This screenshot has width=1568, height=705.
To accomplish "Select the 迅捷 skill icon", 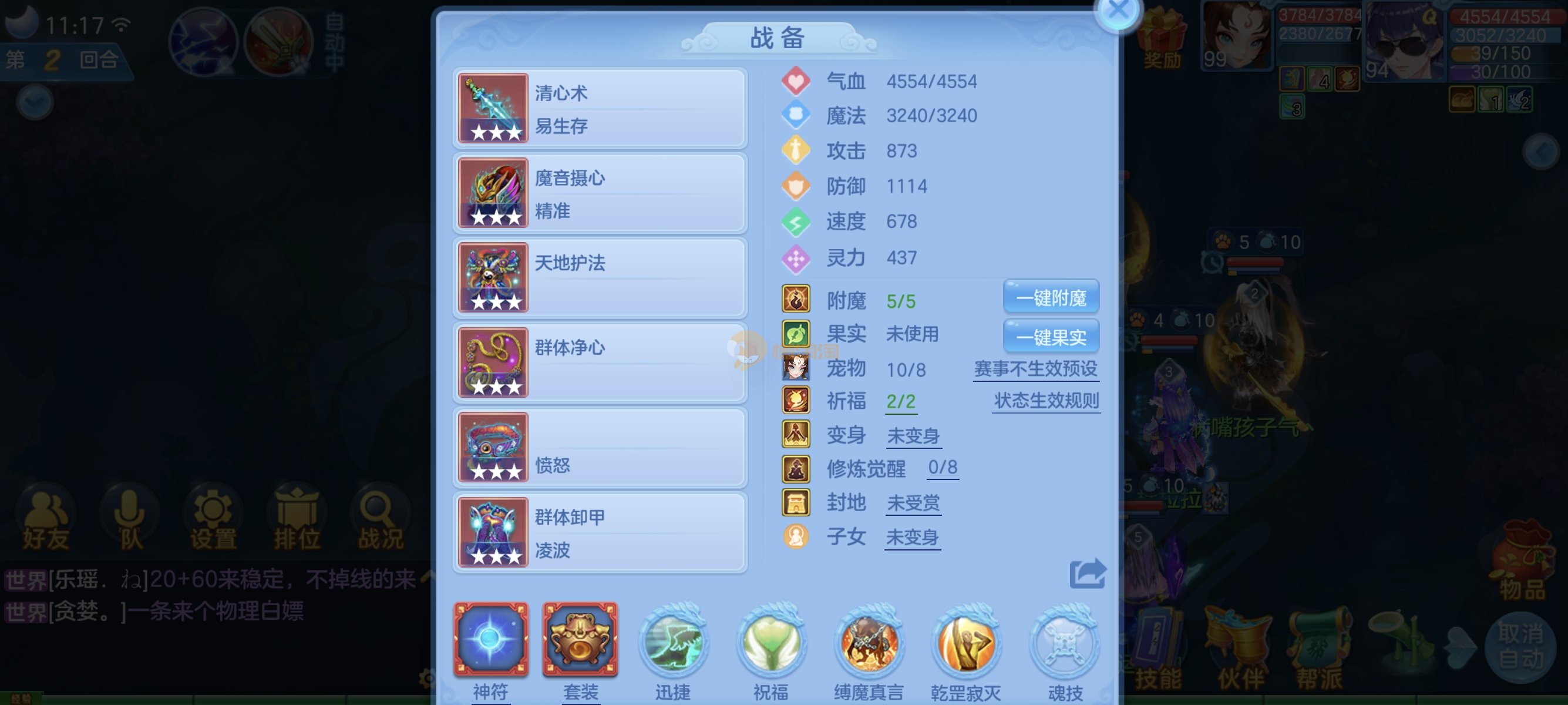I will point(672,643).
